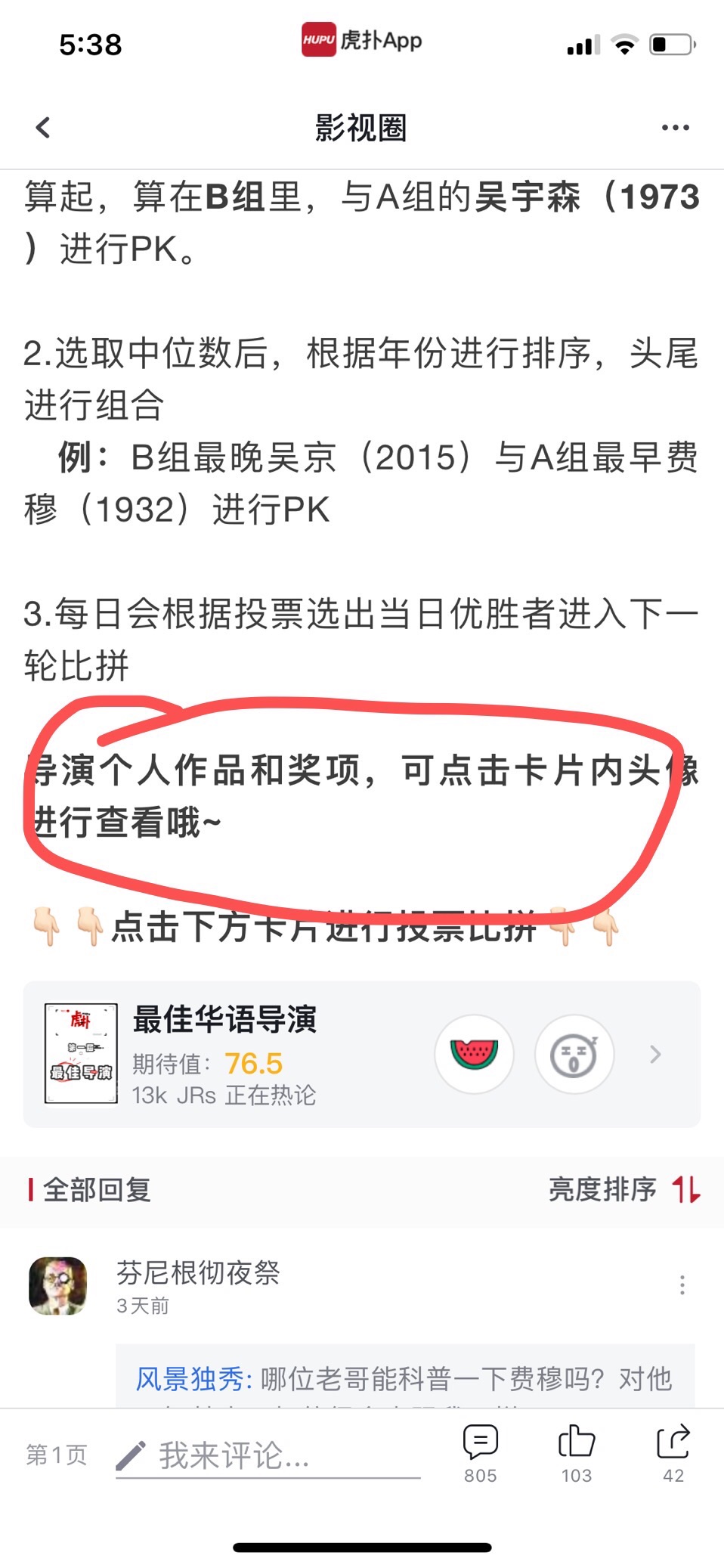Viewport: 724px width, 1568px height.
Task: Open 芬尼根彻夜祭's profile avatar
Action: tap(58, 1285)
